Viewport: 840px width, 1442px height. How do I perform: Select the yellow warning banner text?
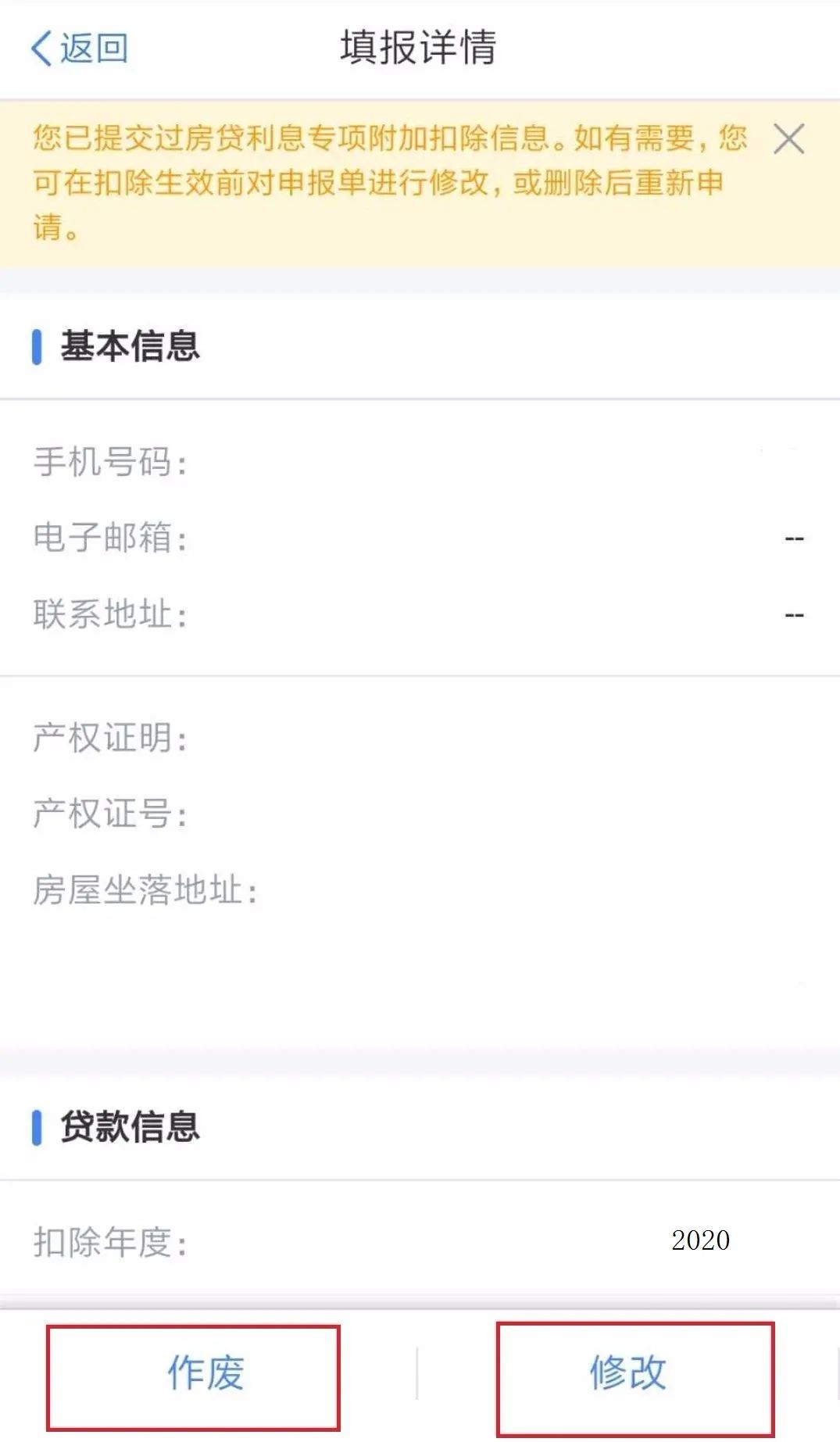383,180
